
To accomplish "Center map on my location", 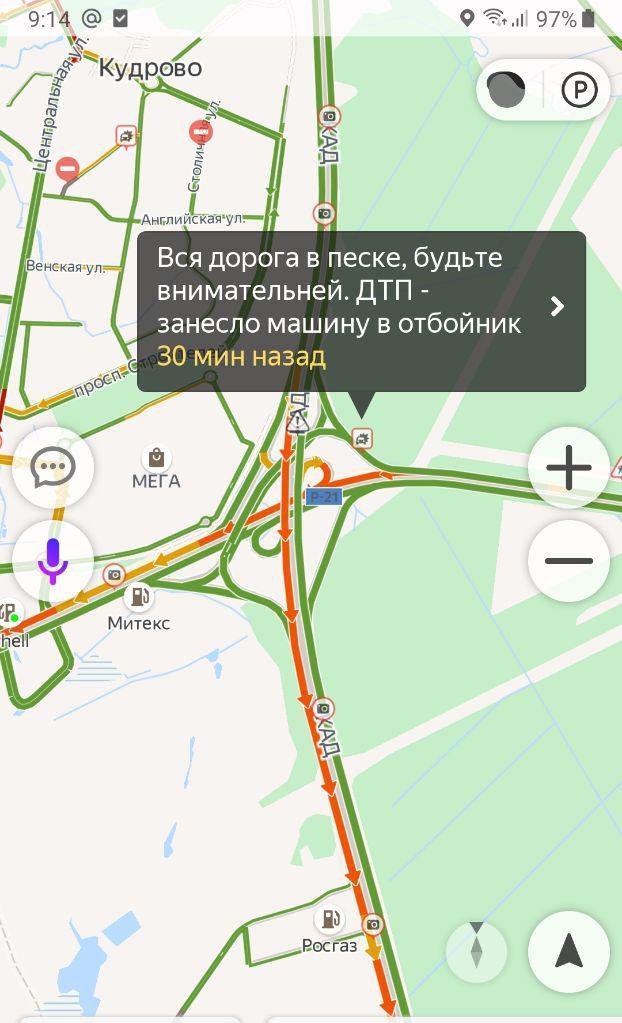I will (x=568, y=952).
